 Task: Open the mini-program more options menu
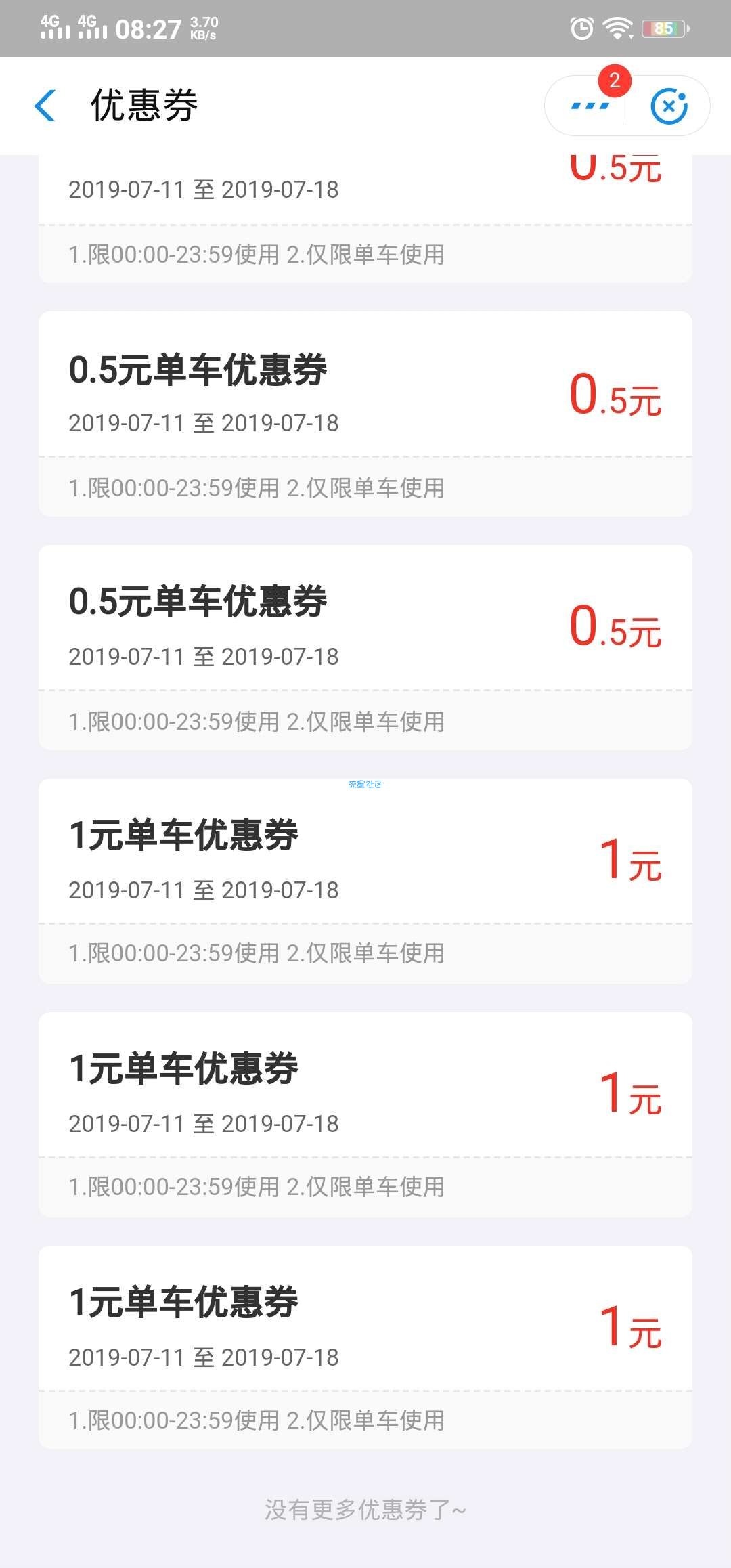coord(590,106)
